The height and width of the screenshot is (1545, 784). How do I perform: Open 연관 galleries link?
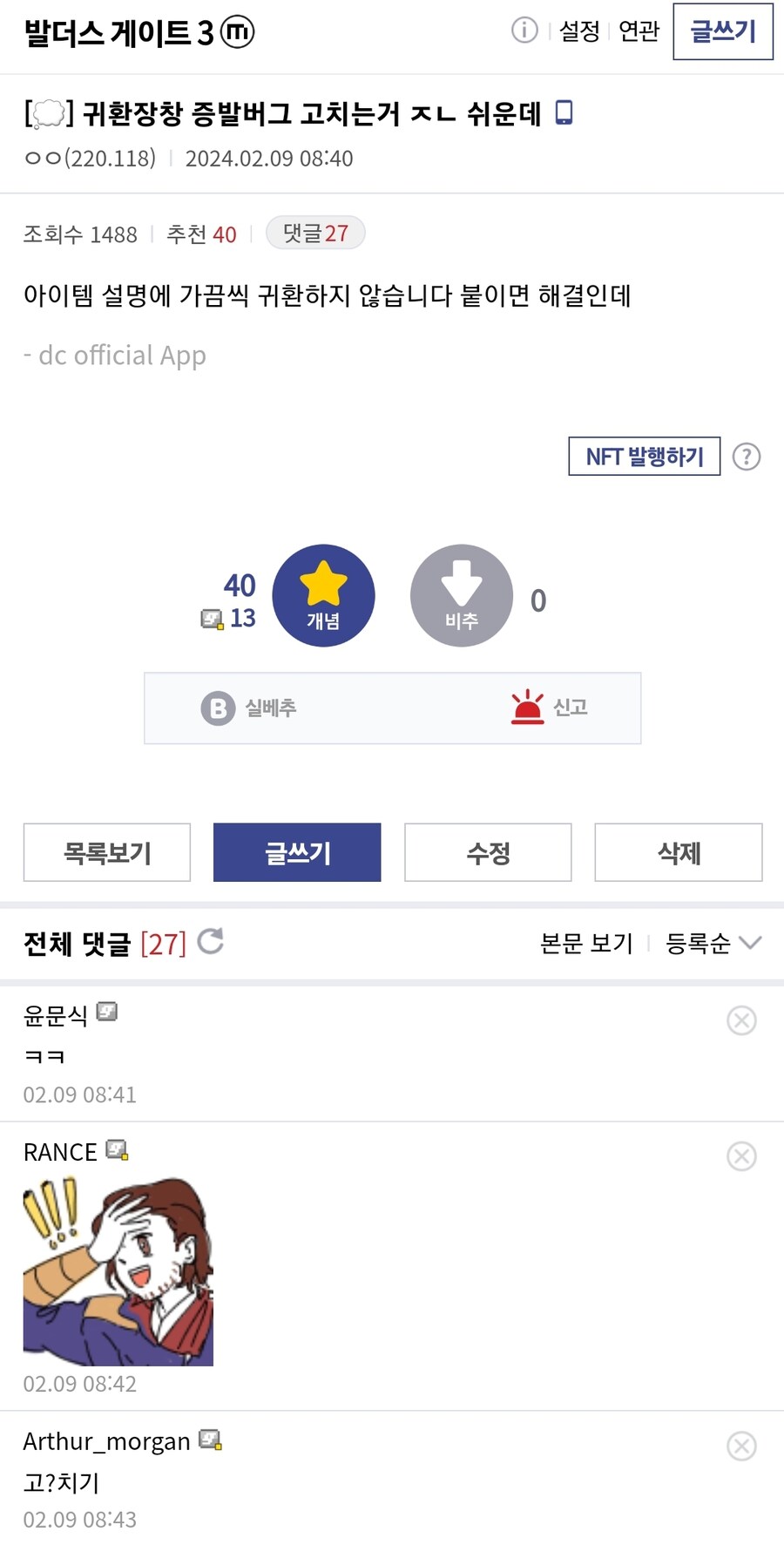click(x=639, y=31)
